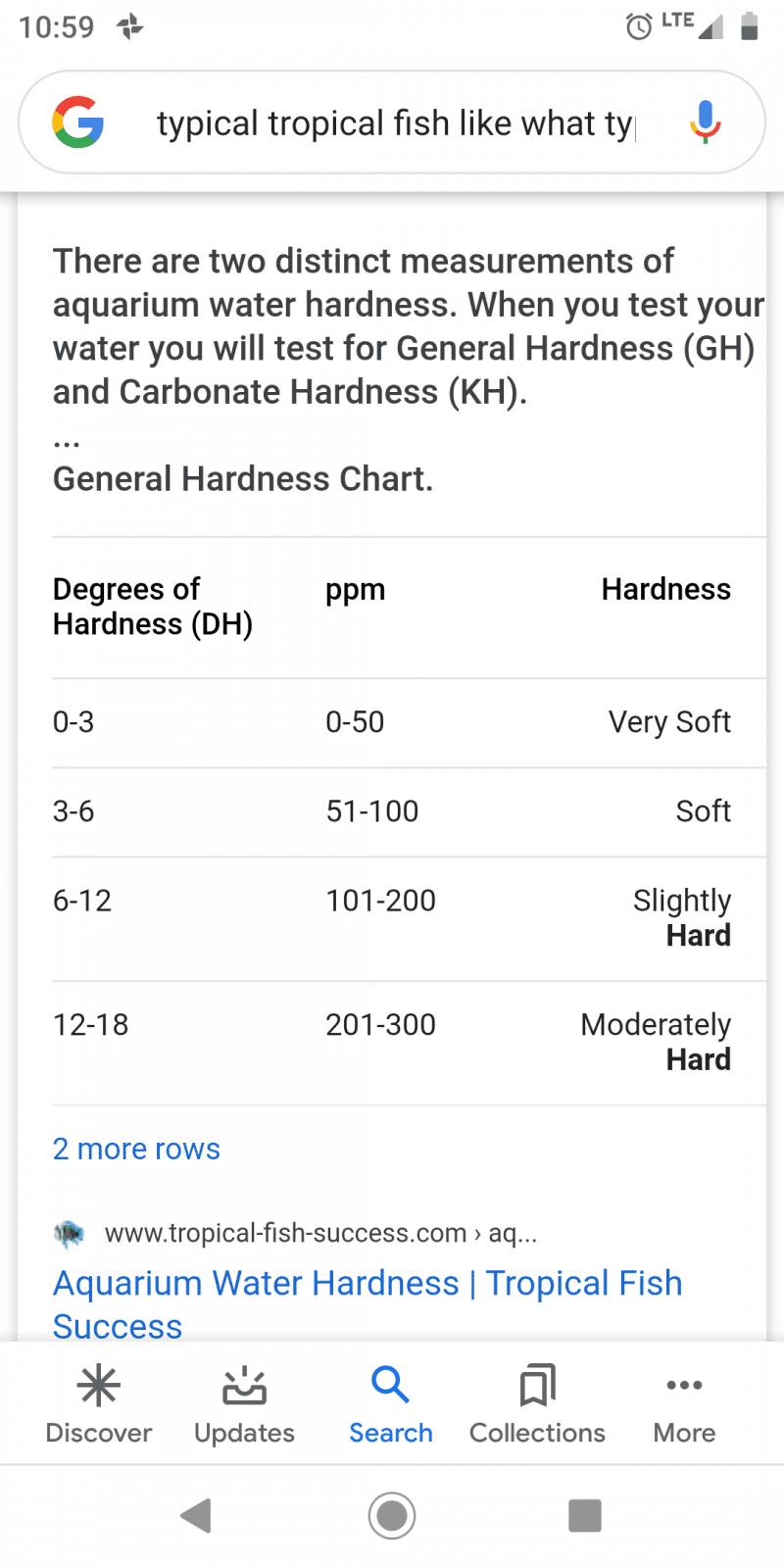Go back using the system back button
The height and width of the screenshot is (1568, 784).
coord(197,1515)
